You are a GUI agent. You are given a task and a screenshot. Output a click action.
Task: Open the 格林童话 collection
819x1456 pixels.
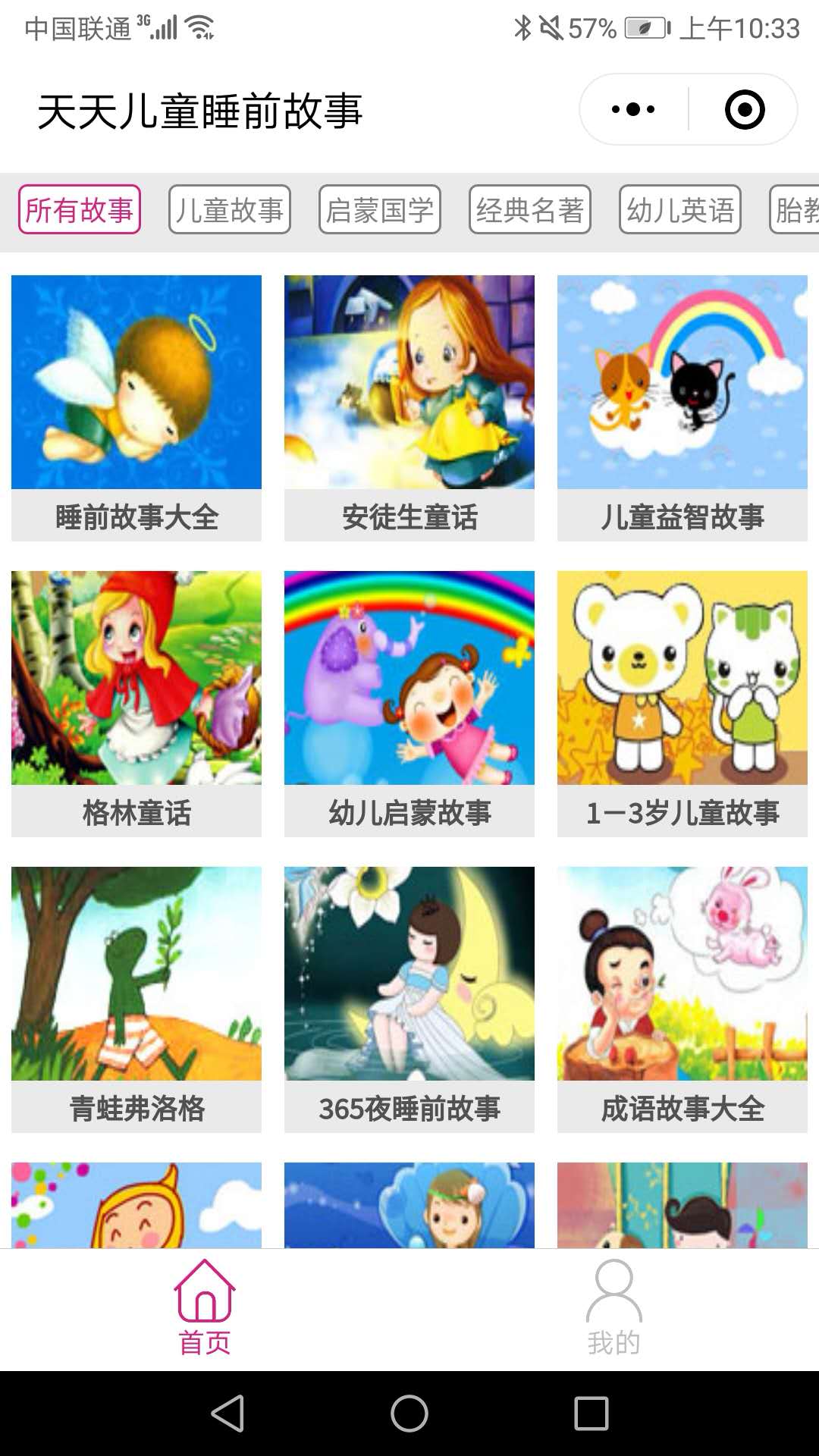[x=136, y=703]
